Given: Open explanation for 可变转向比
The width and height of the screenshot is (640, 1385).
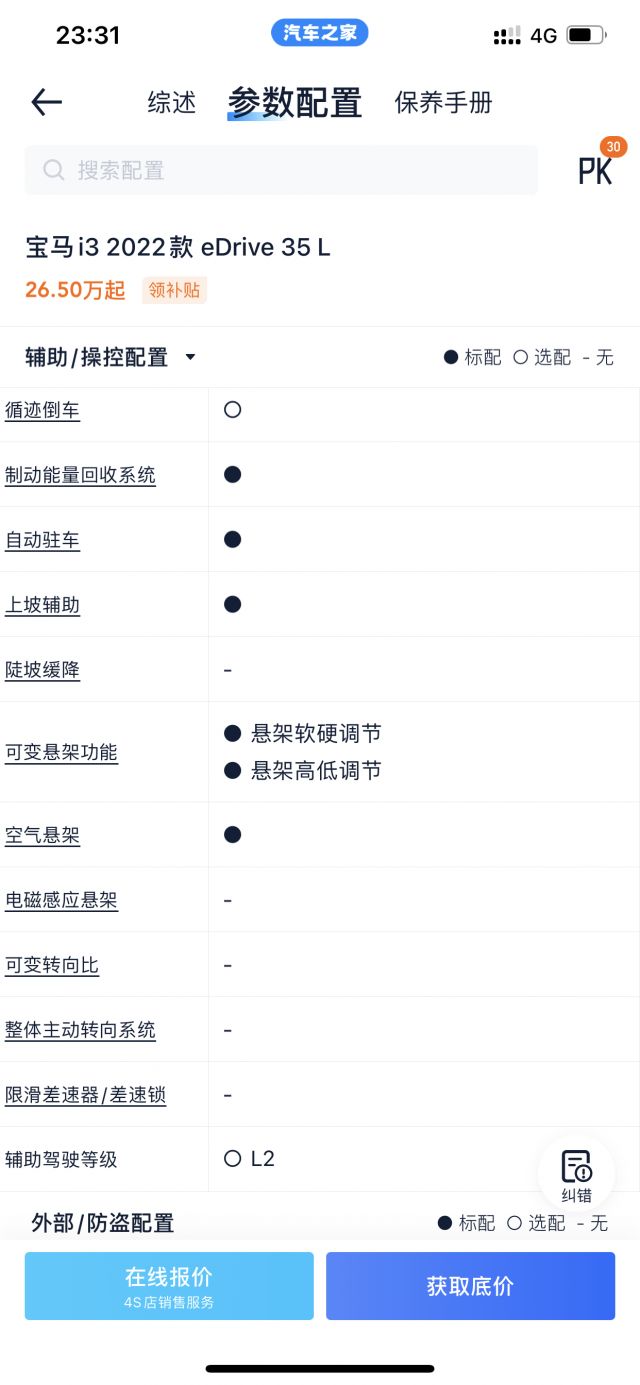Looking at the screenshot, I should tap(52, 965).
